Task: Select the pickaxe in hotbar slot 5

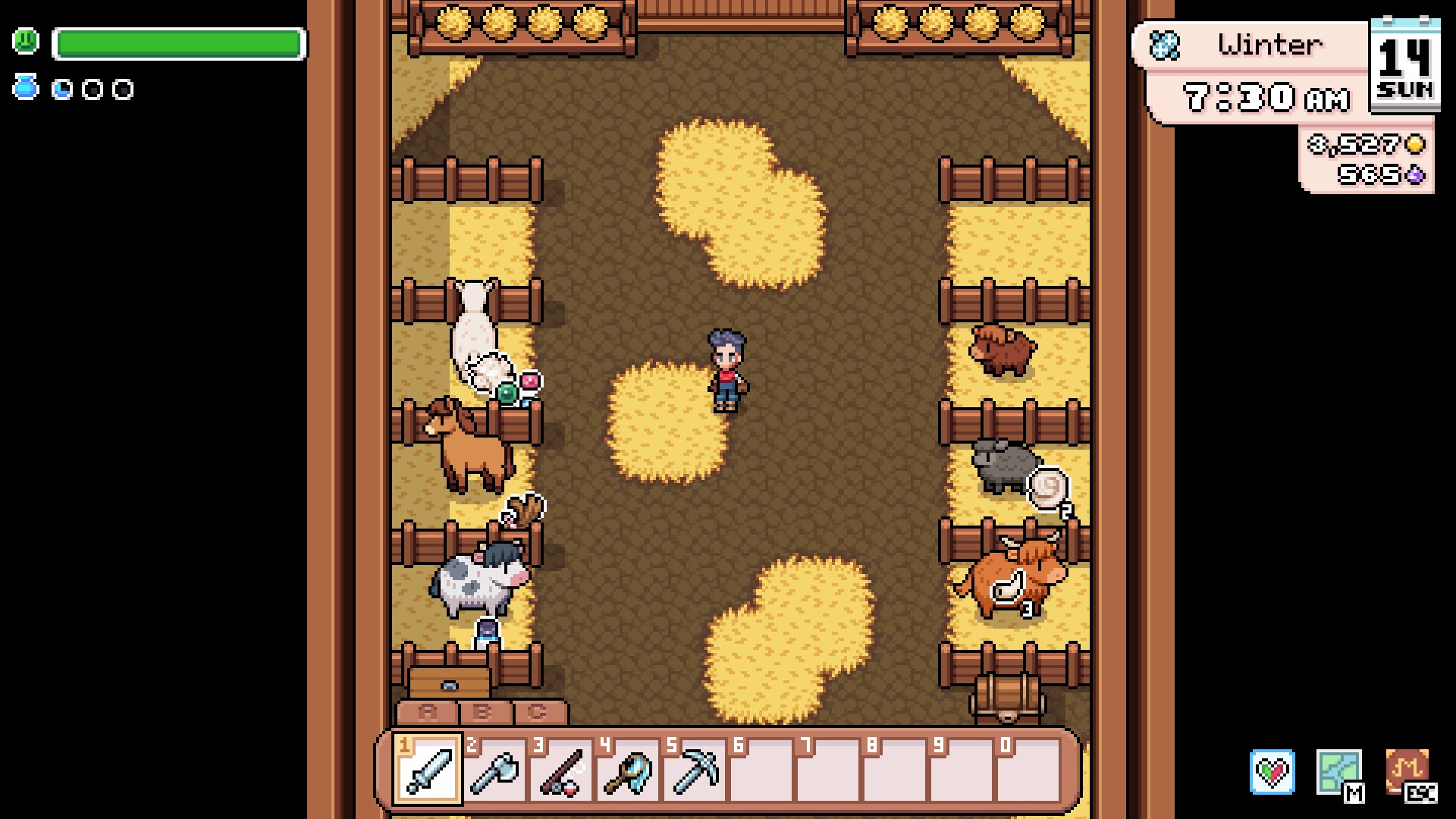Action: pyautogui.click(x=694, y=769)
